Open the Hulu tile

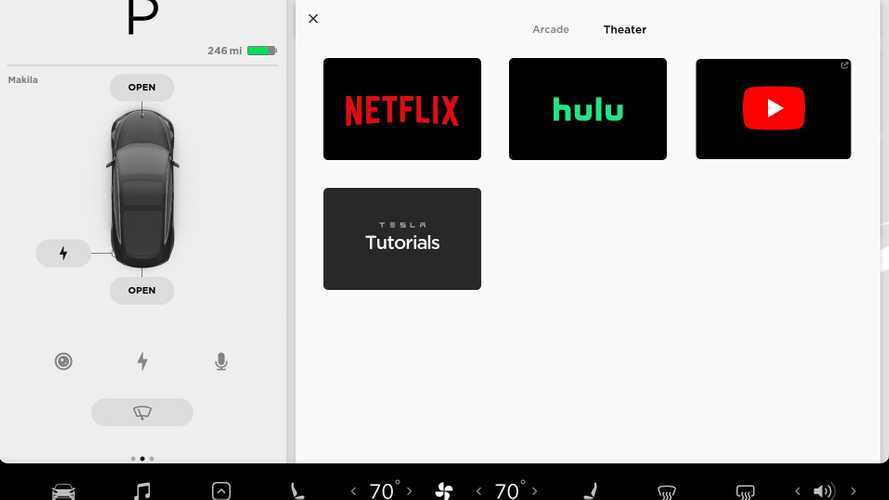(587, 109)
